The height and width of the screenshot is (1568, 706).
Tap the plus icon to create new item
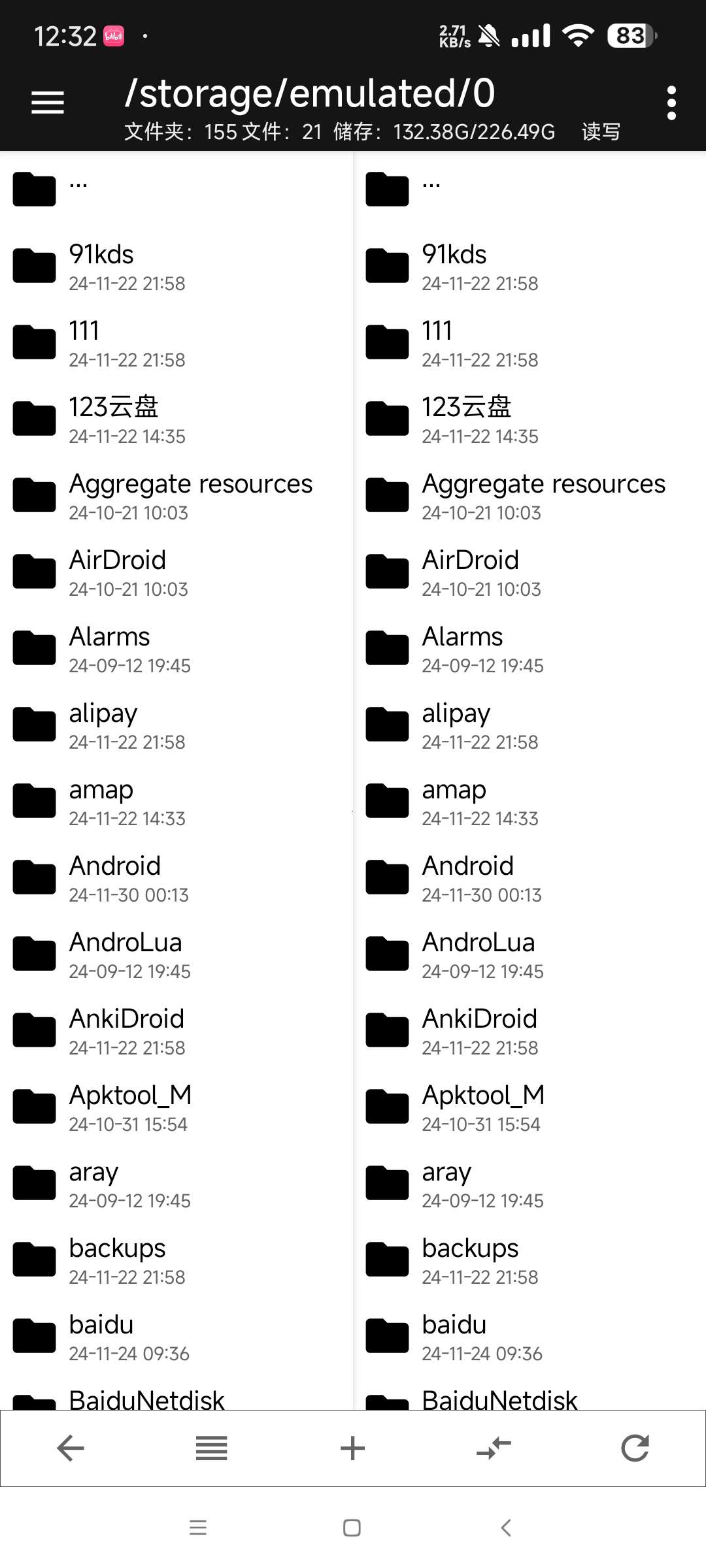(x=352, y=1448)
